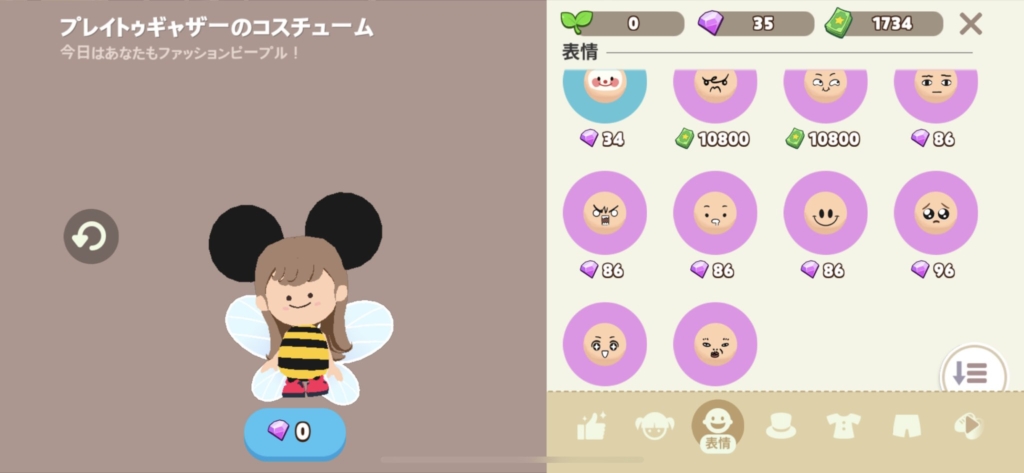The width and height of the screenshot is (1024, 473).
Task: Tap the blue purchase button showing 0 gems
Action: pyautogui.click(x=295, y=432)
